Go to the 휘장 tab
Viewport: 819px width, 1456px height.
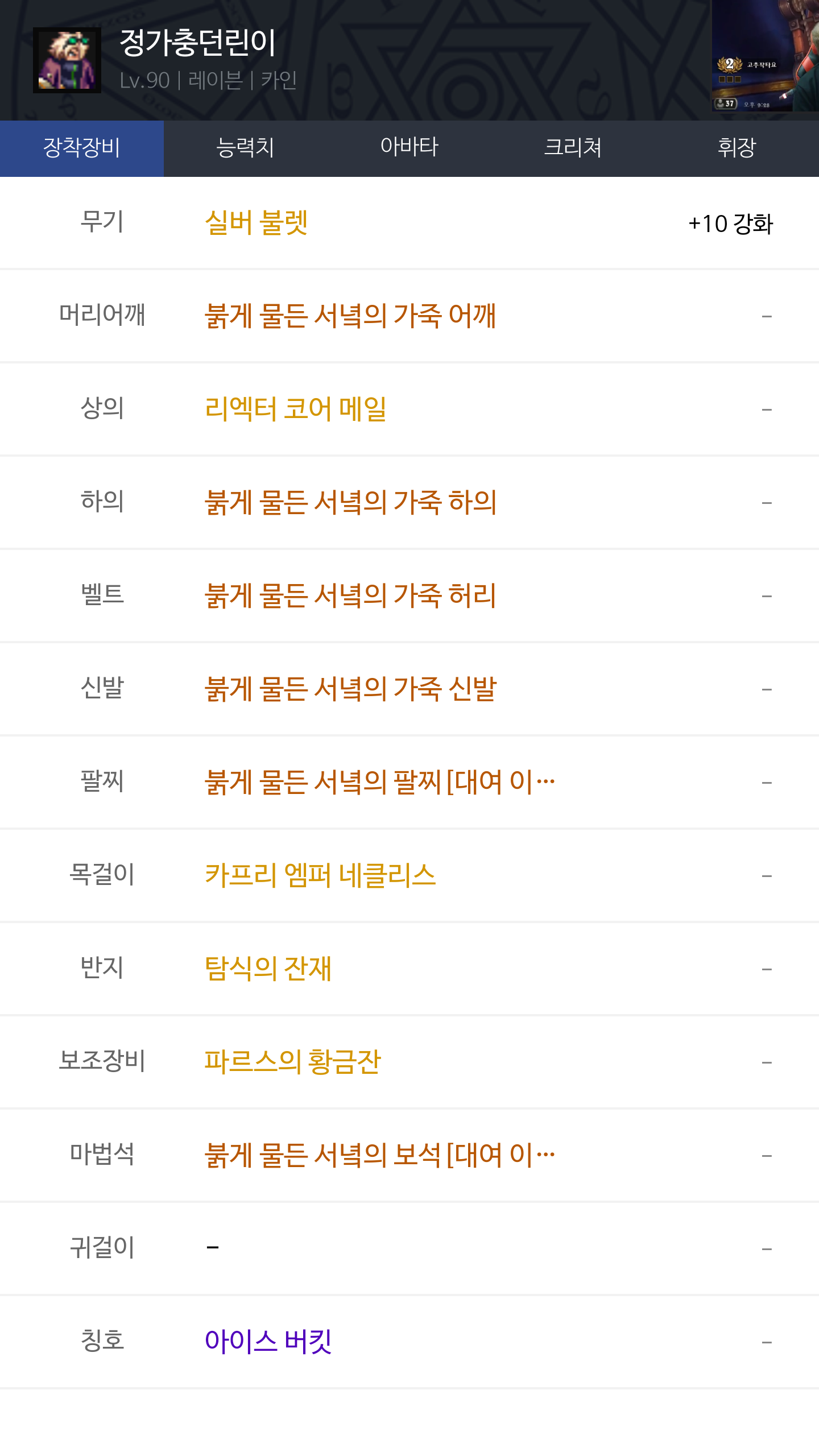(737, 148)
